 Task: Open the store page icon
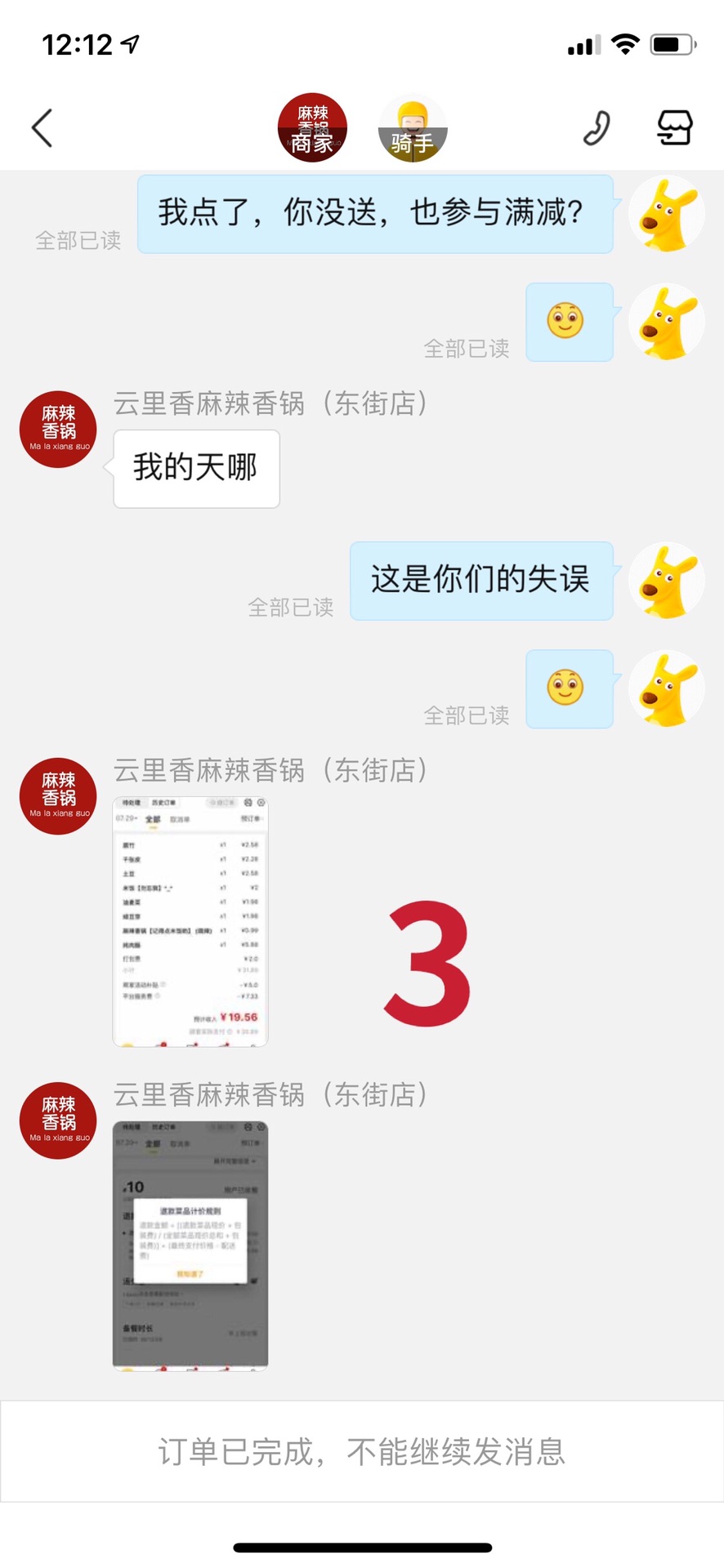coord(675,128)
